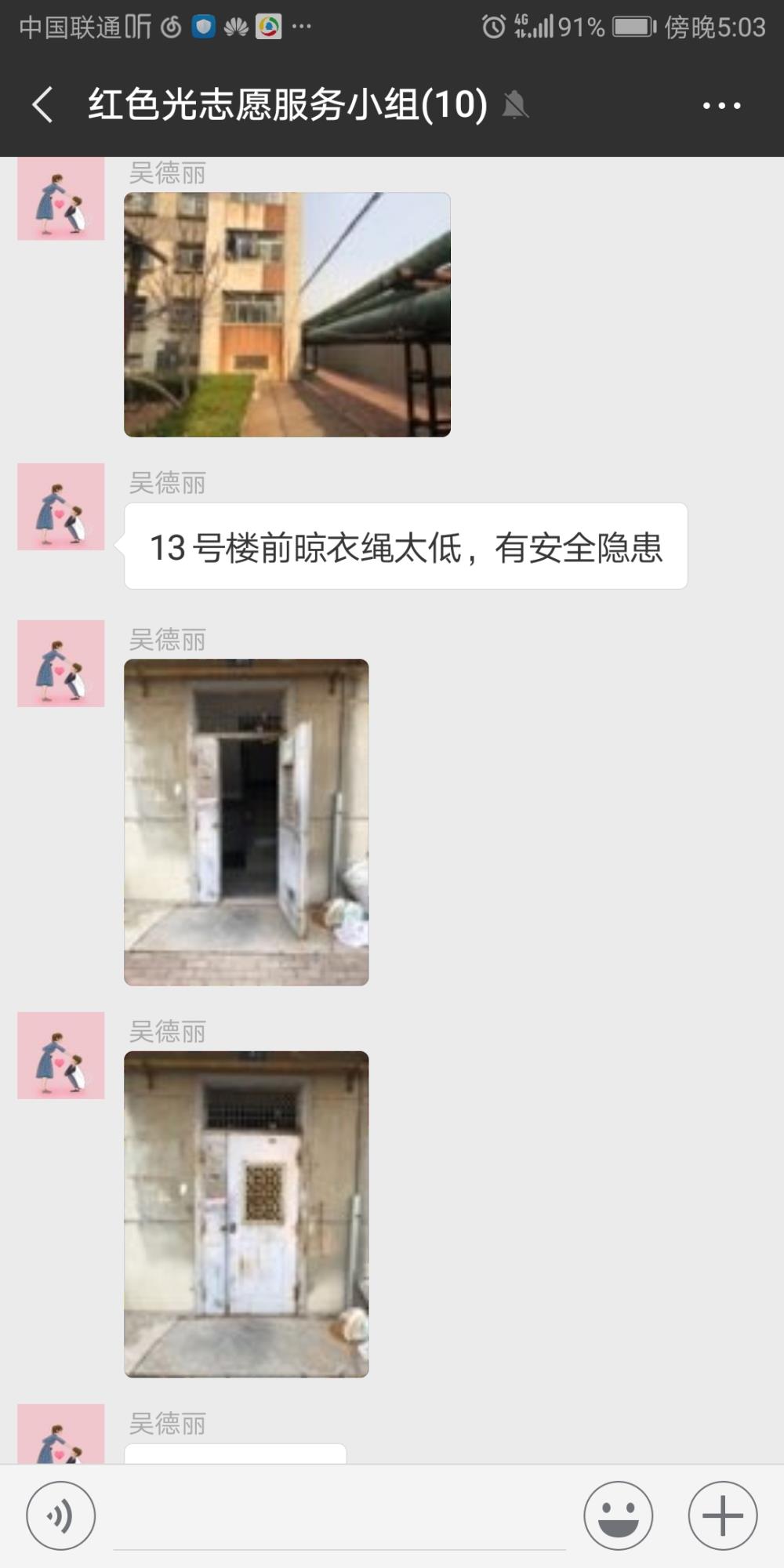Open group chat info via three dots
Viewport: 784px width, 1568px height.
721,105
